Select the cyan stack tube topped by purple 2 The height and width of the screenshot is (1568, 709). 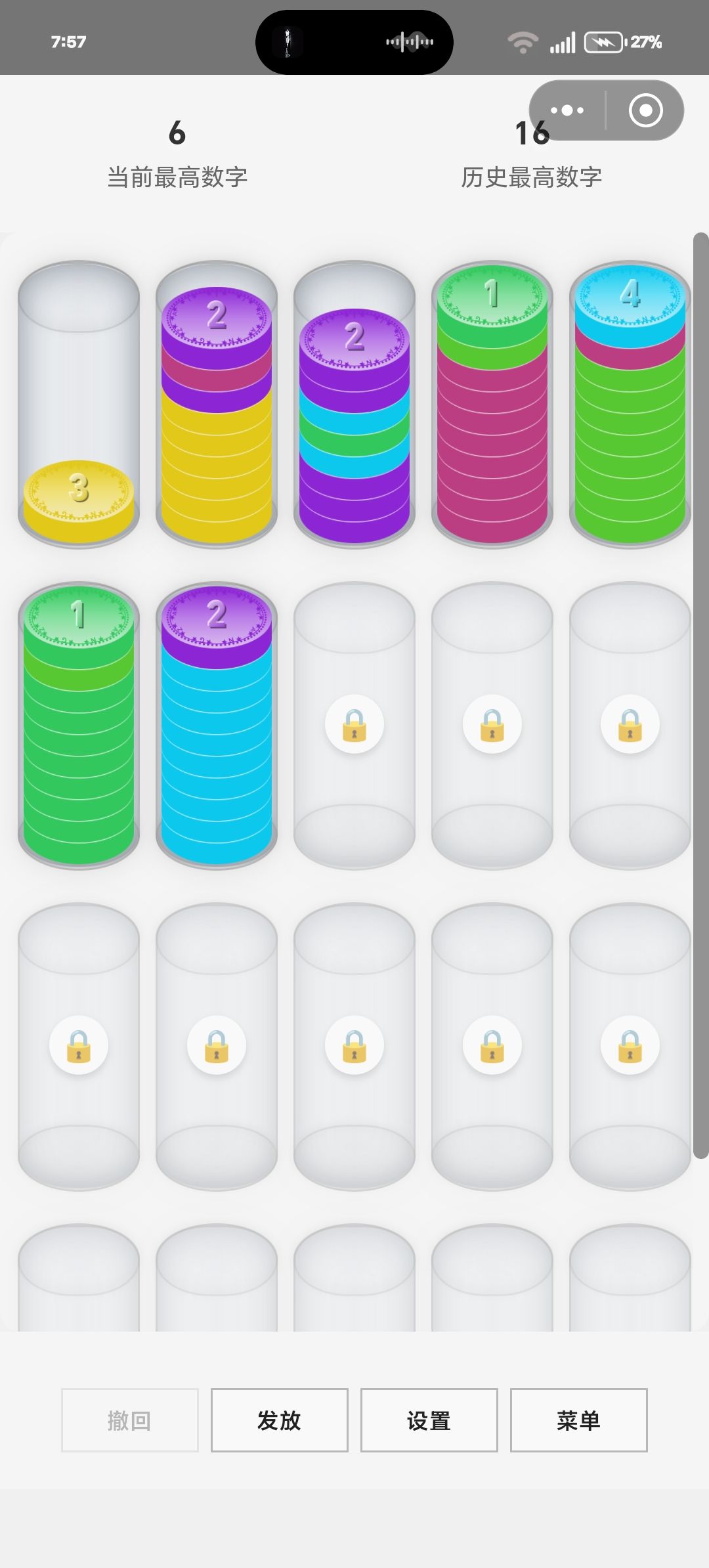coord(217,726)
